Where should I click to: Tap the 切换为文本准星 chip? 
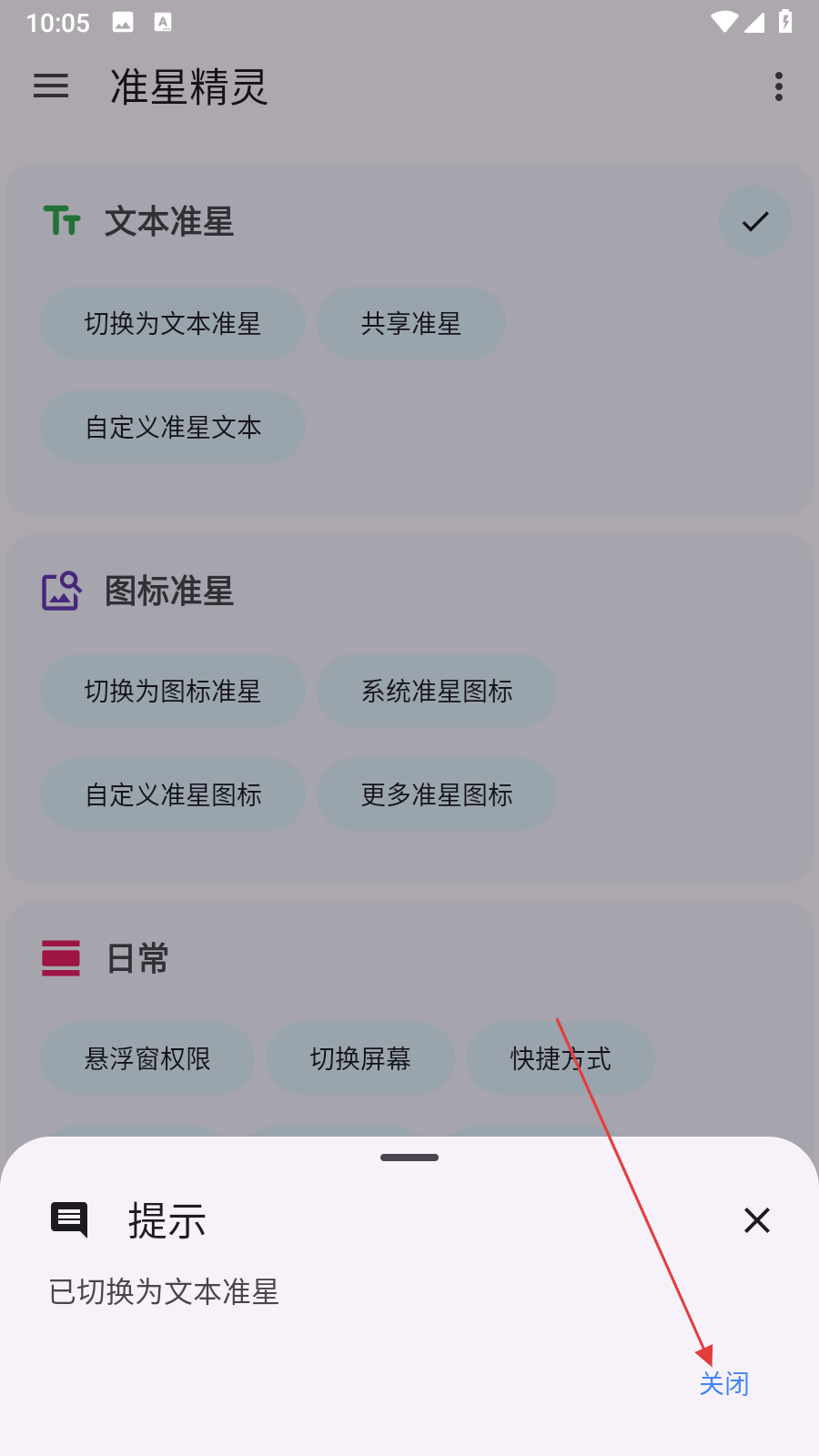(x=173, y=323)
